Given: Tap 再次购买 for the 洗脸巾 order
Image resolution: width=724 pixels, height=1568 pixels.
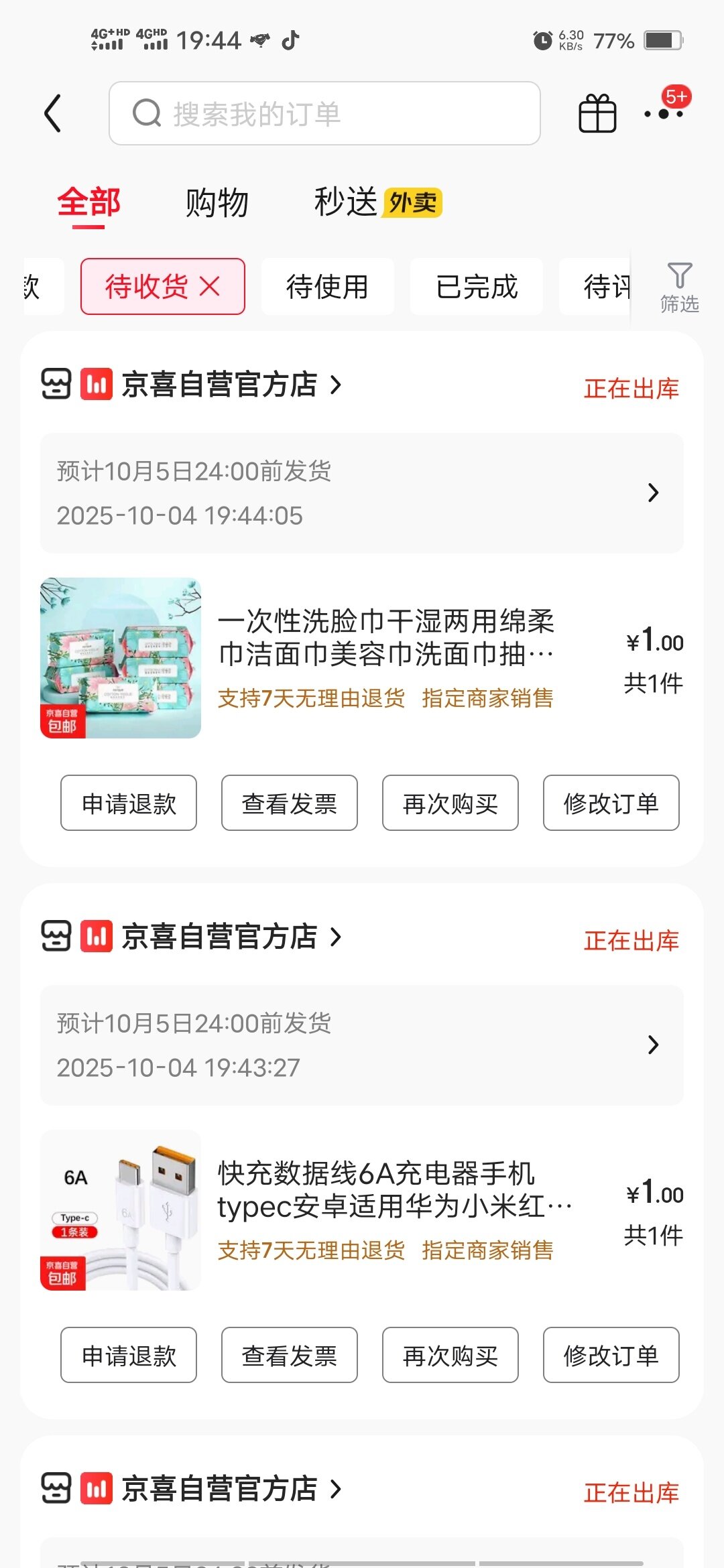Looking at the screenshot, I should coord(450,803).
